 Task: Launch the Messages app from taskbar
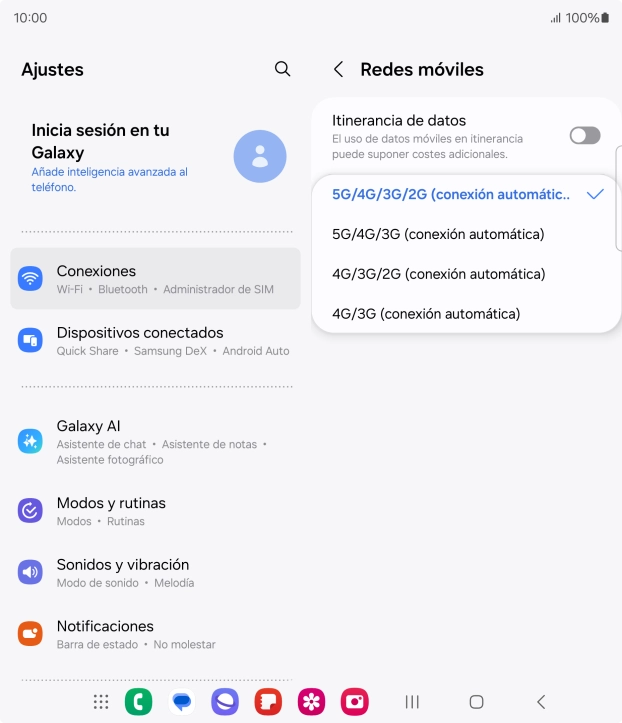[181, 702]
